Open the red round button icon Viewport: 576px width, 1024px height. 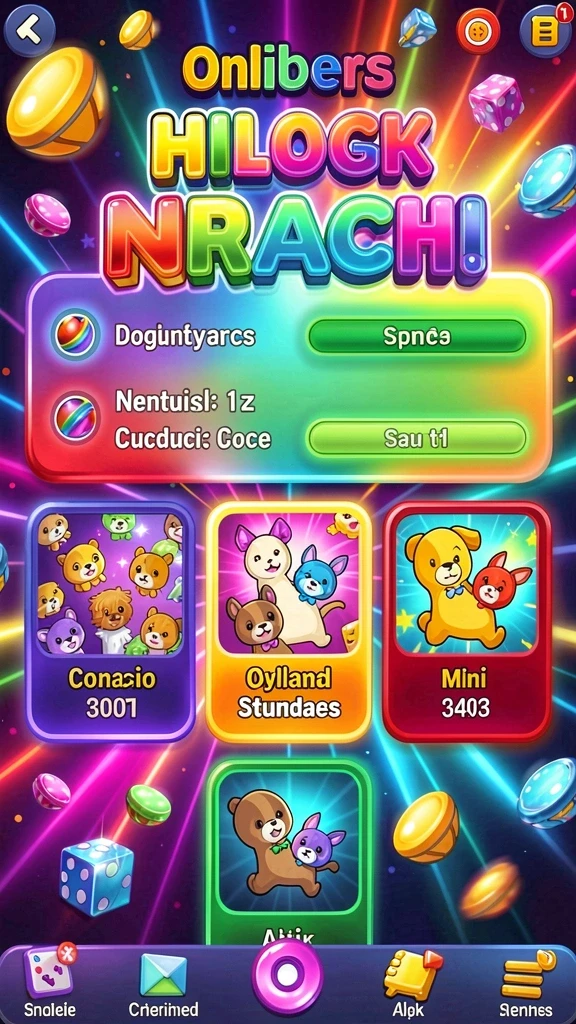pyautogui.click(x=478, y=31)
